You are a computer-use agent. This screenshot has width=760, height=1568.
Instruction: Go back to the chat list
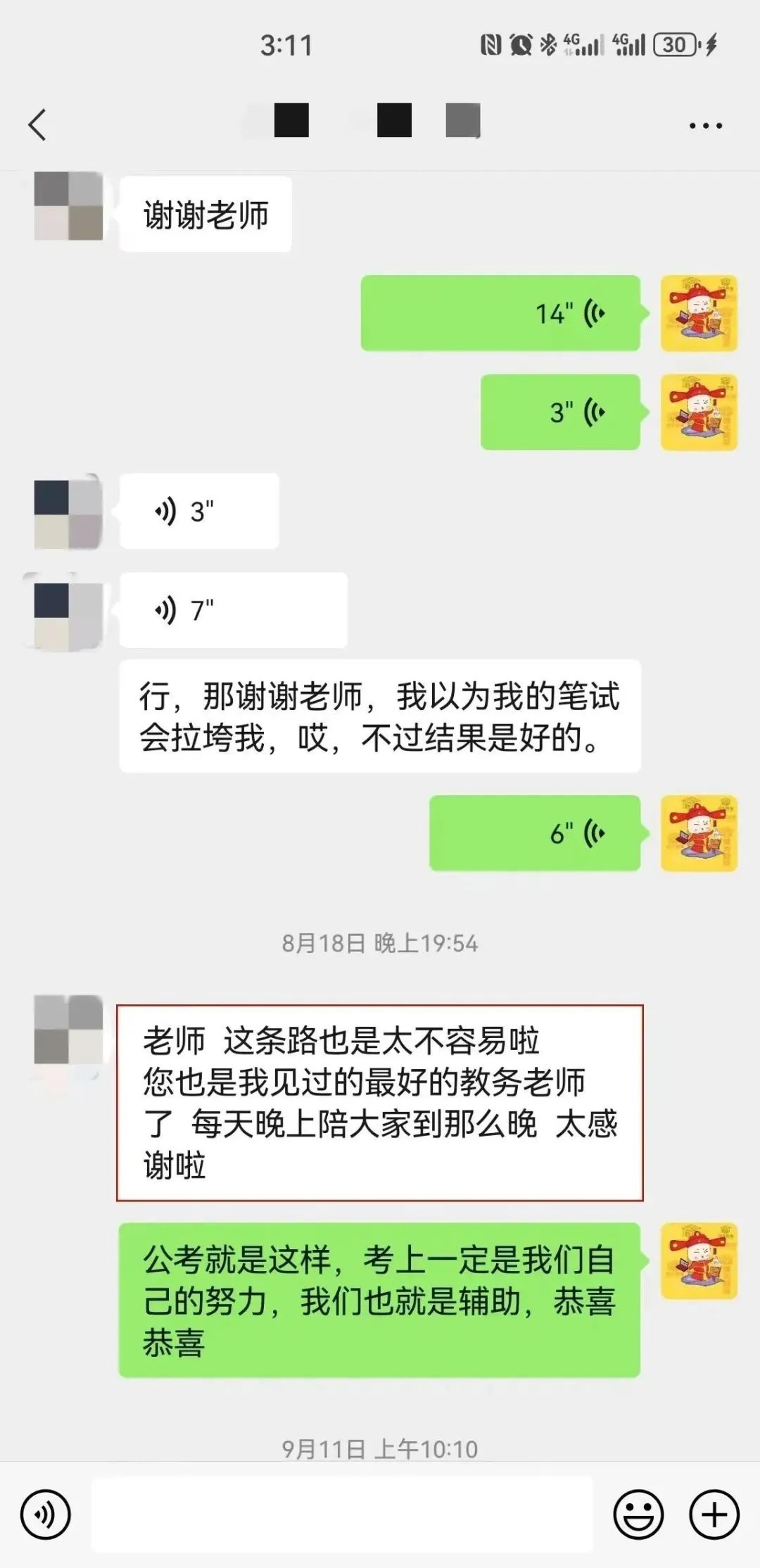38,125
